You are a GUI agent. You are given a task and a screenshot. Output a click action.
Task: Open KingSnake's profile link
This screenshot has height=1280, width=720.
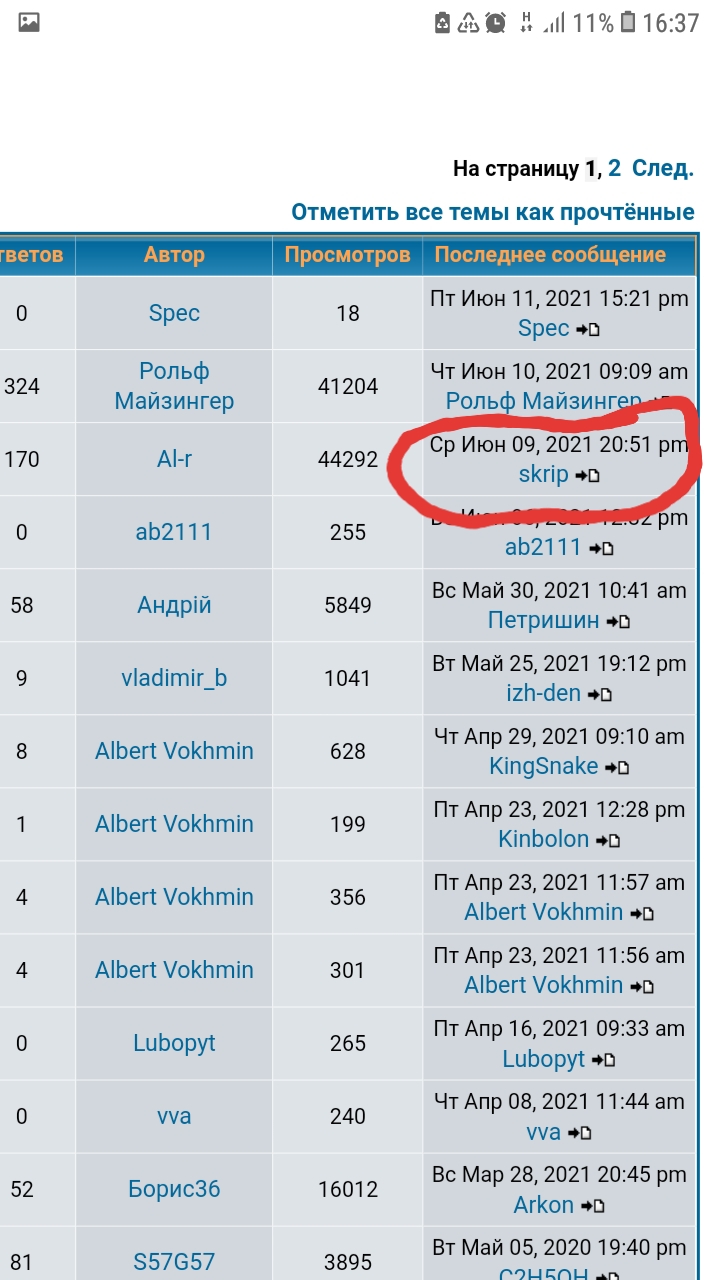point(543,766)
